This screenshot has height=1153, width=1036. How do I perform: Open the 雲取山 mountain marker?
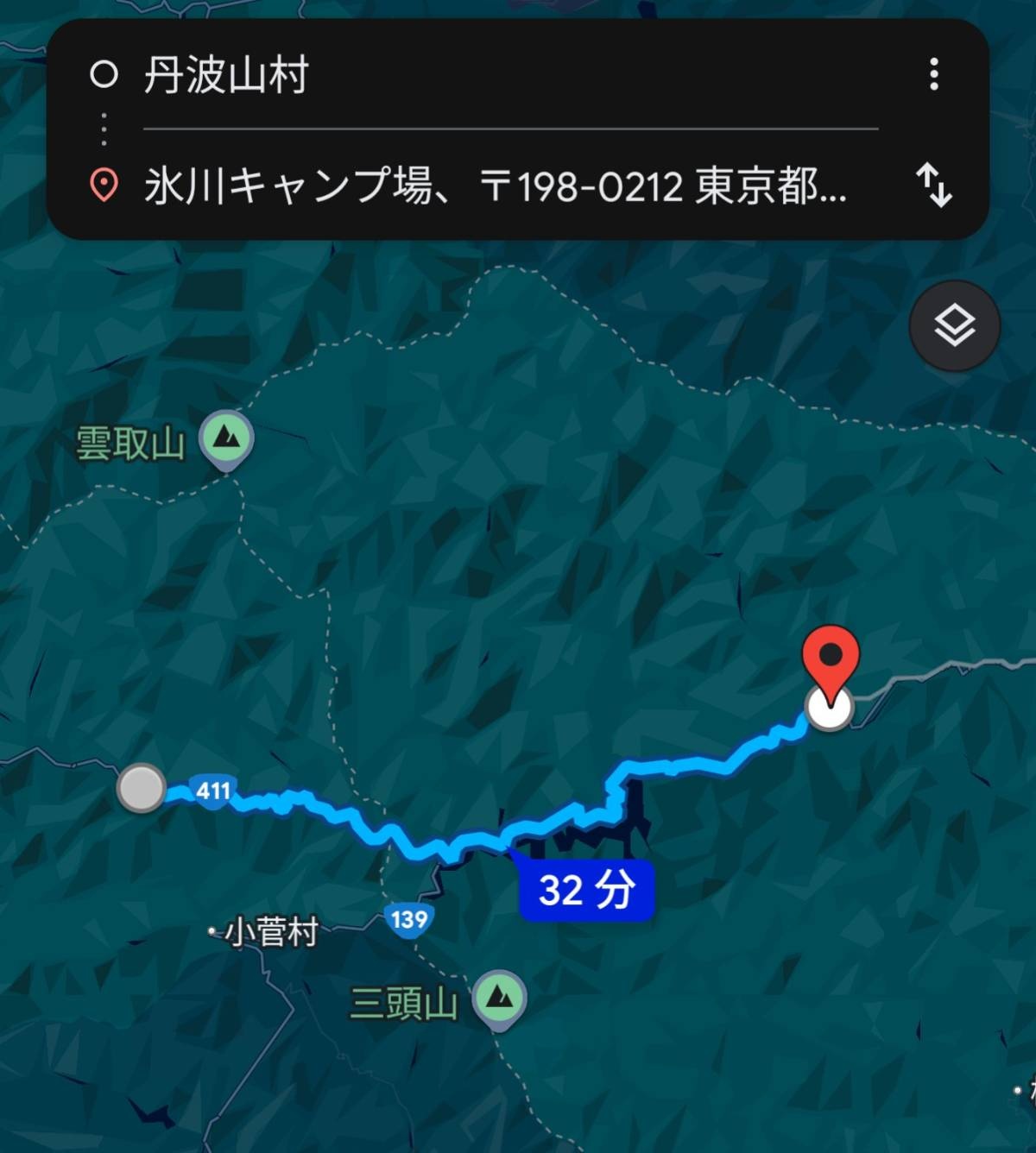(226, 439)
